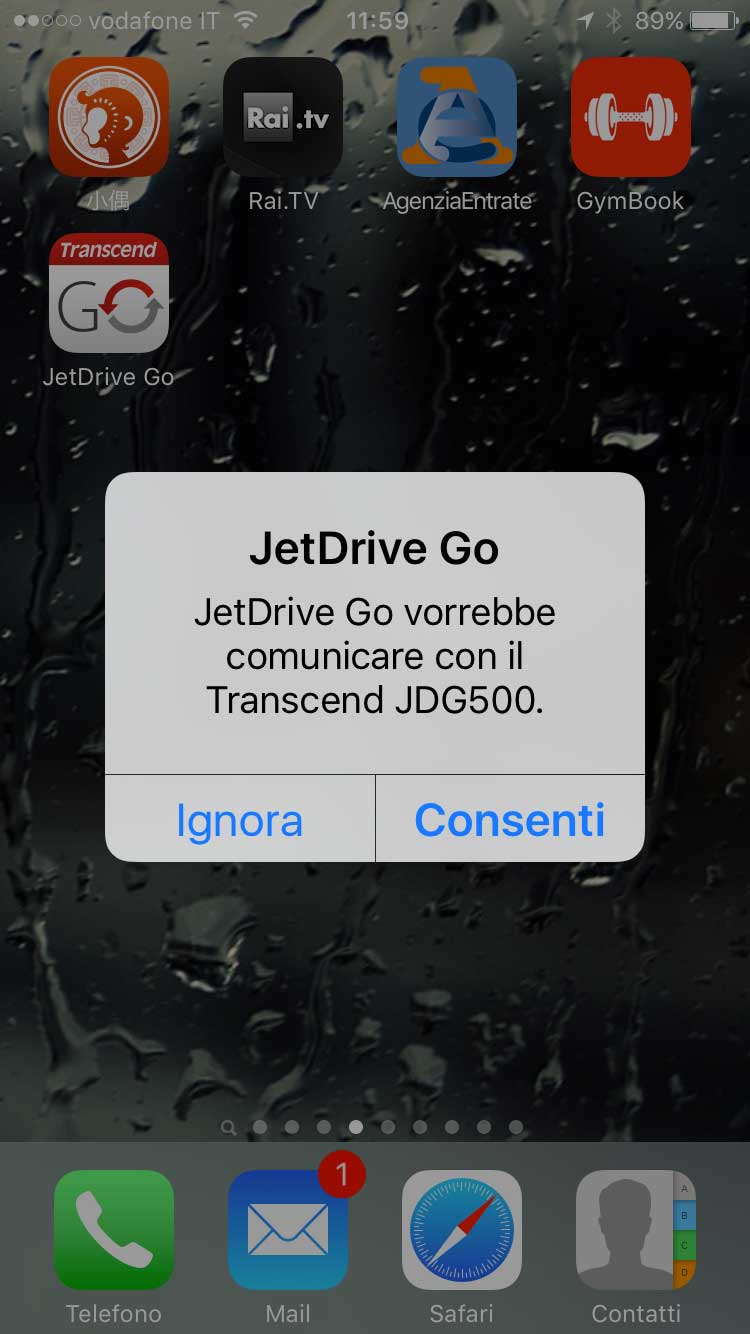
Task: Launch the Rai.TV app
Action: (x=283, y=117)
